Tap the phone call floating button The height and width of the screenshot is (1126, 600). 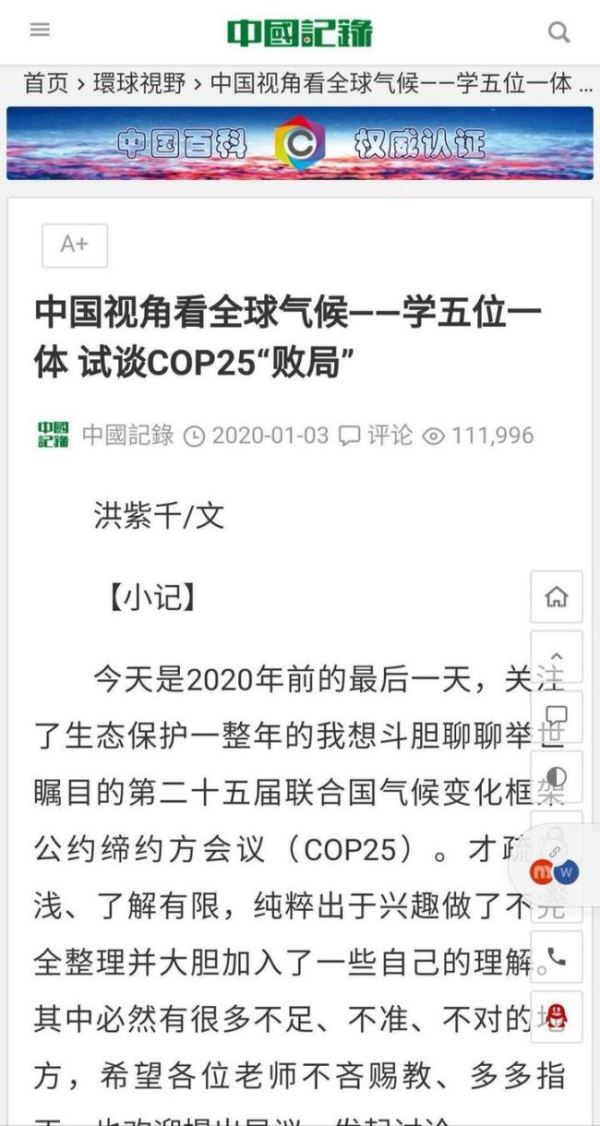(x=556, y=956)
